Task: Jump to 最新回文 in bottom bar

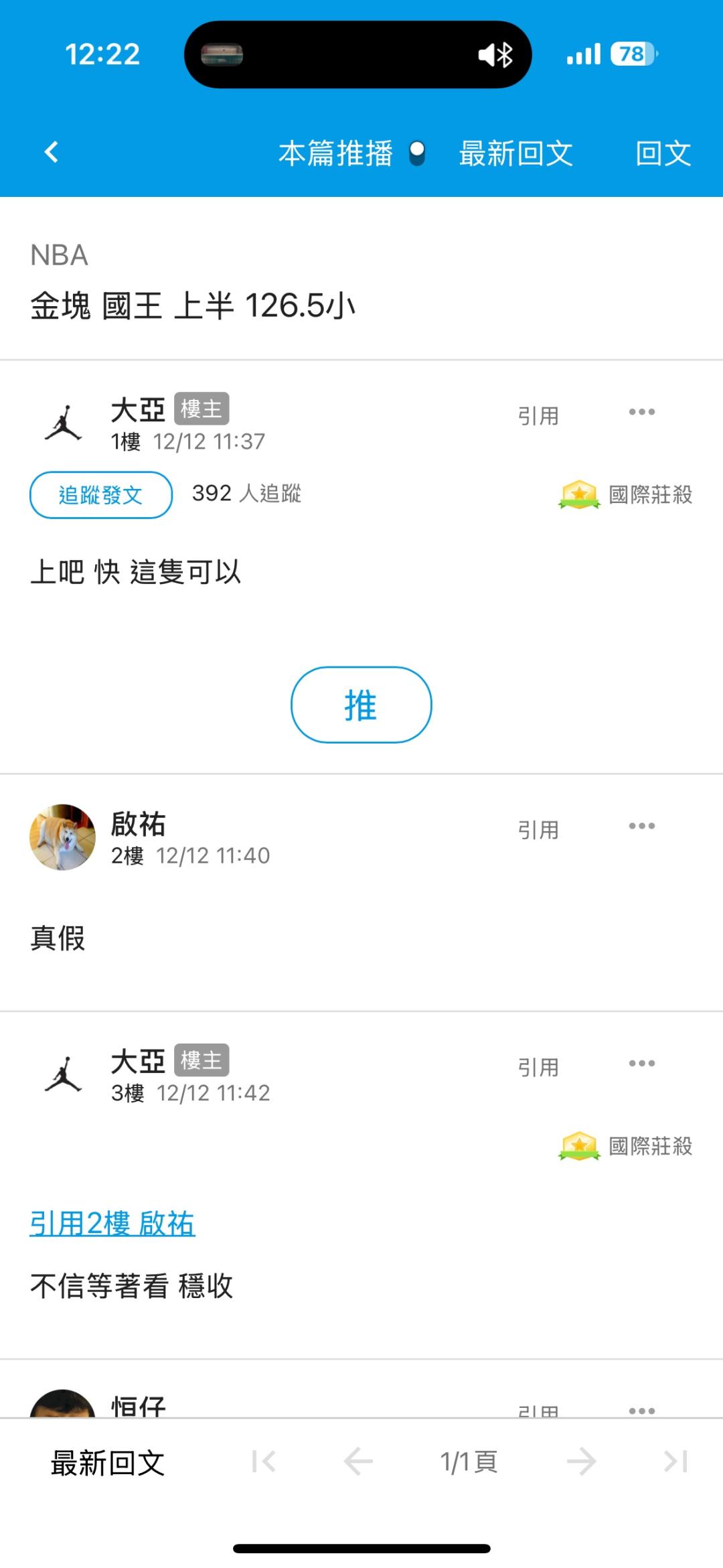Action: [108, 1462]
